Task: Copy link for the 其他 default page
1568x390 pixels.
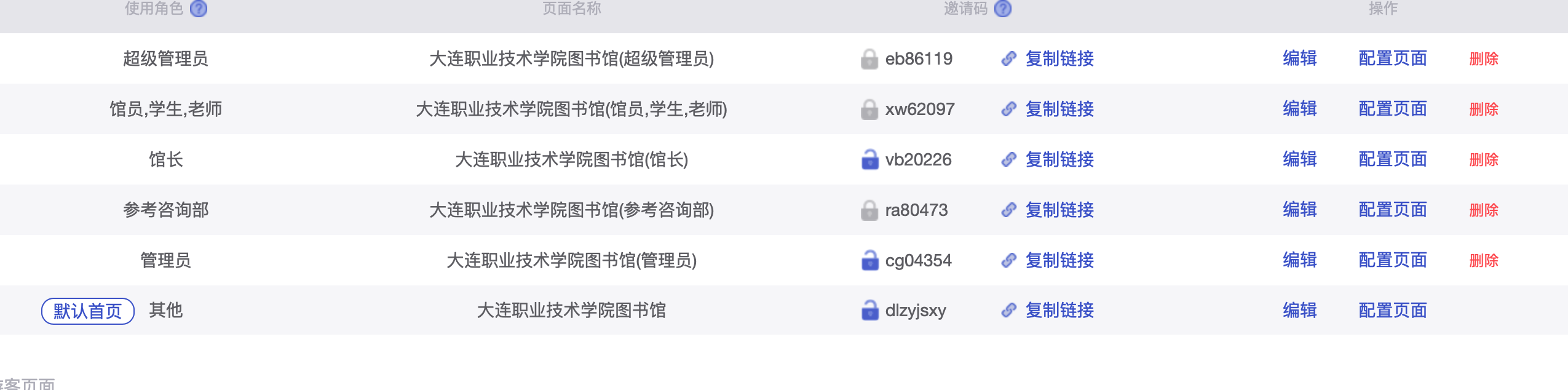Action: 1059,311
